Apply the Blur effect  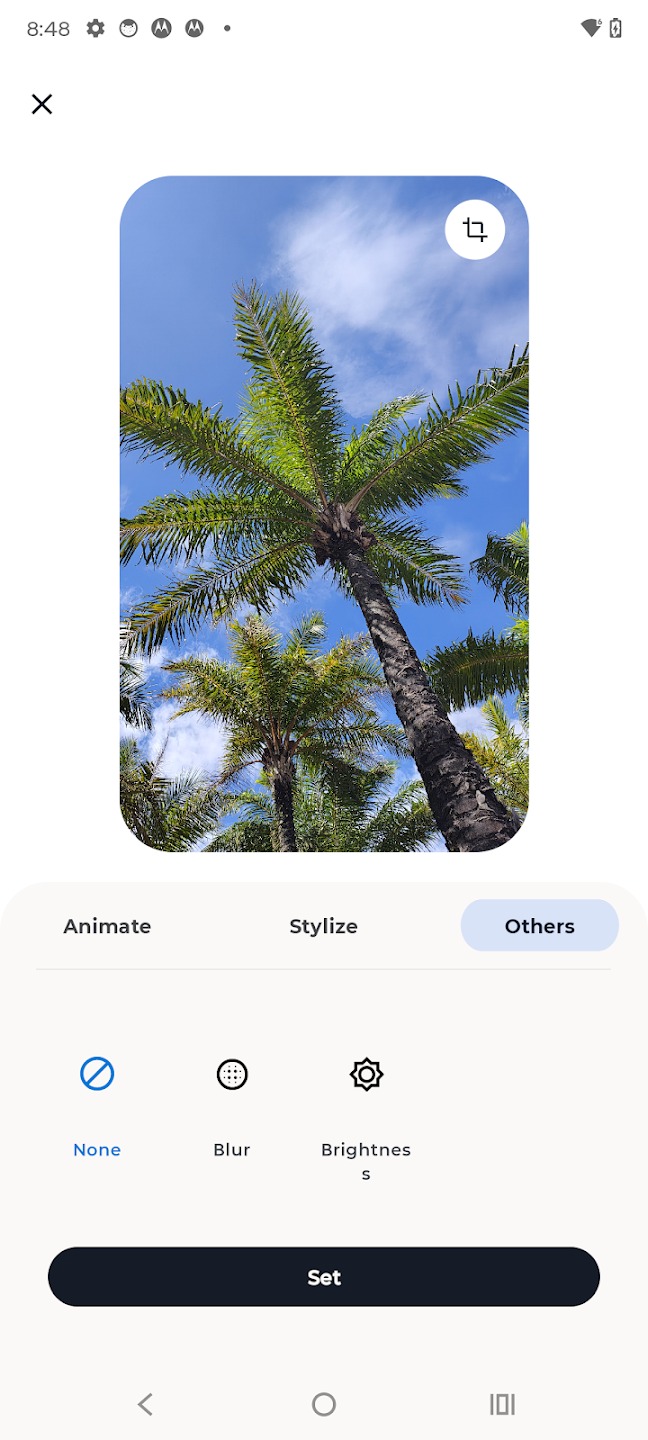pyautogui.click(x=232, y=1107)
